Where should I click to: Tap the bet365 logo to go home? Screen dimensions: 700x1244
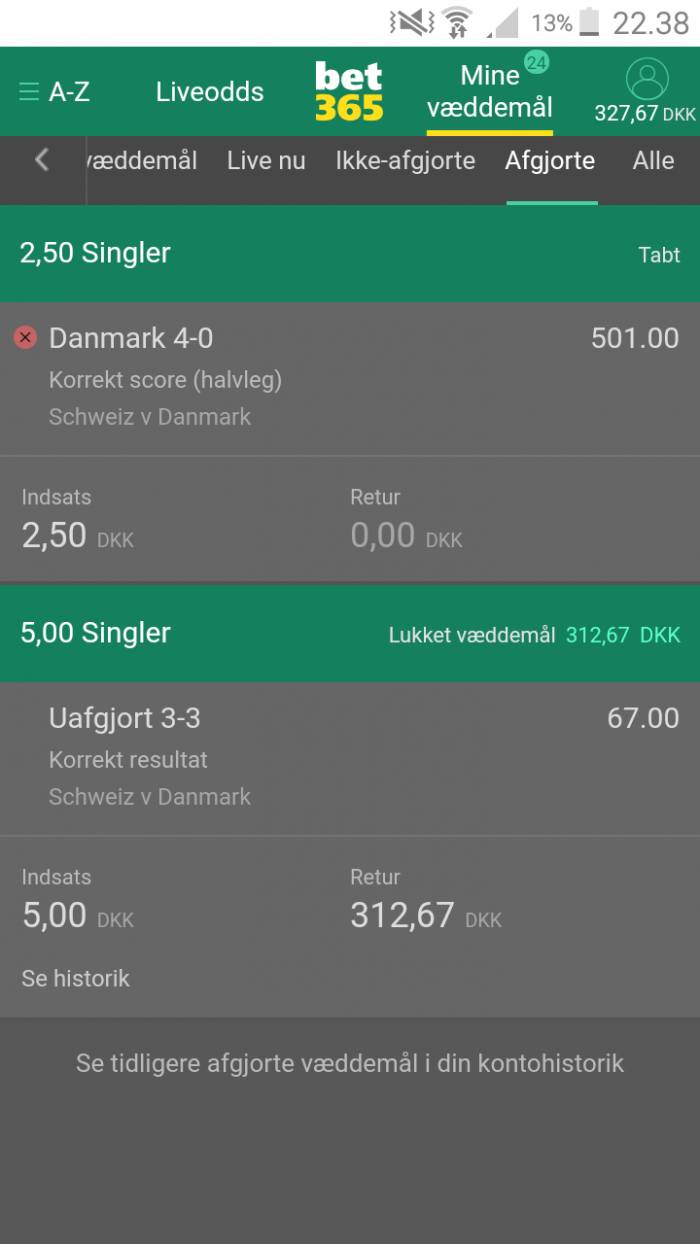click(x=349, y=91)
